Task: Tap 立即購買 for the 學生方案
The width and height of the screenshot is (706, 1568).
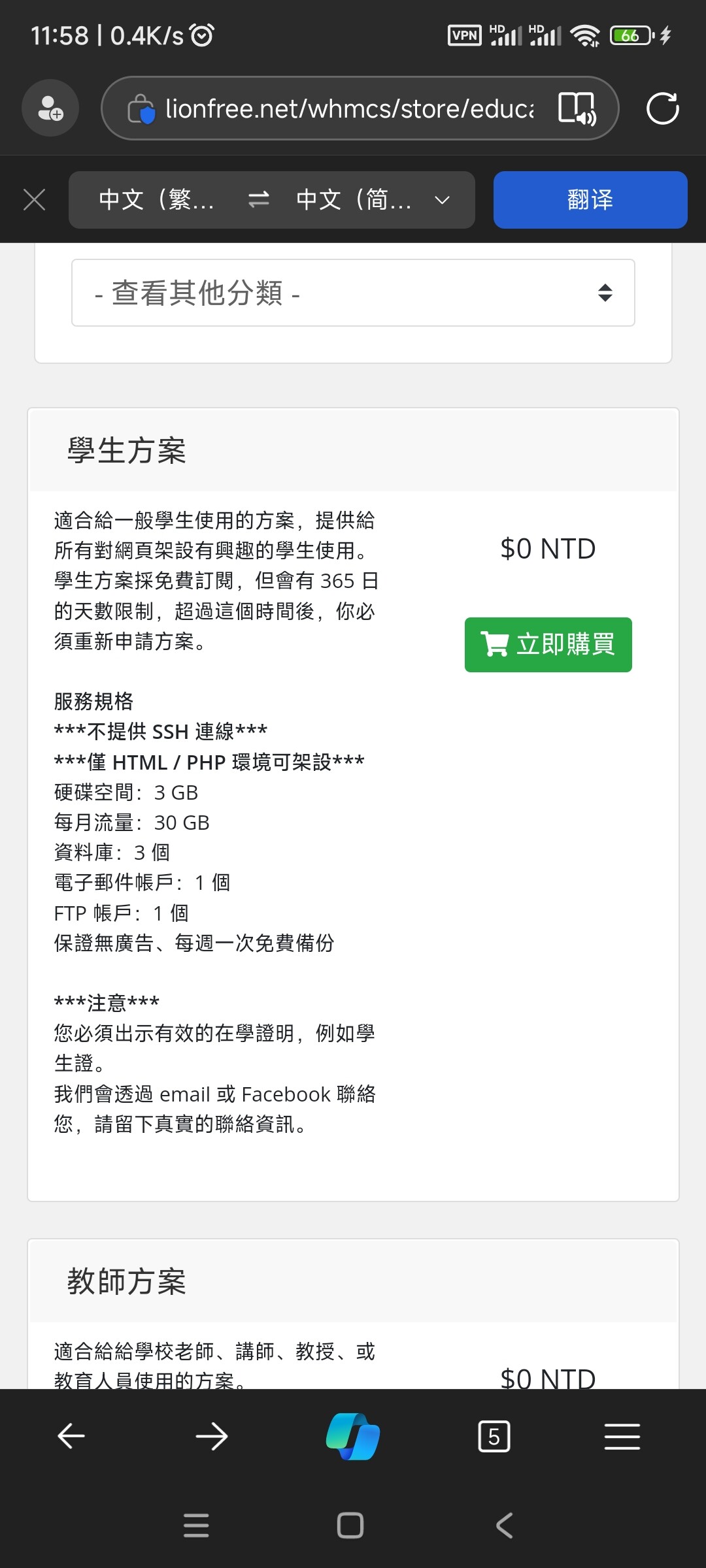Action: [548, 645]
